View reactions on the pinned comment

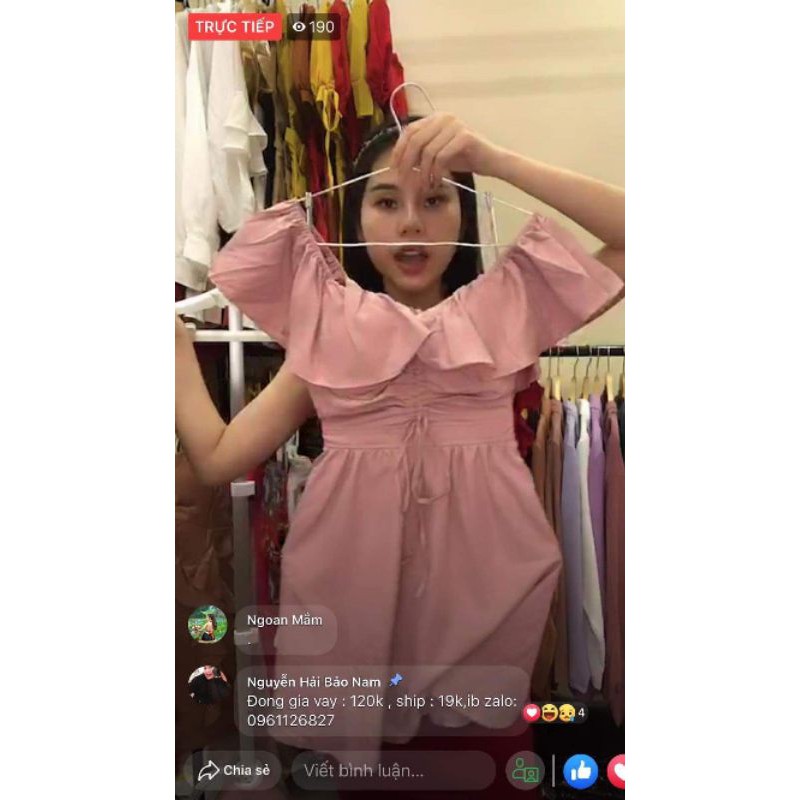554,712
